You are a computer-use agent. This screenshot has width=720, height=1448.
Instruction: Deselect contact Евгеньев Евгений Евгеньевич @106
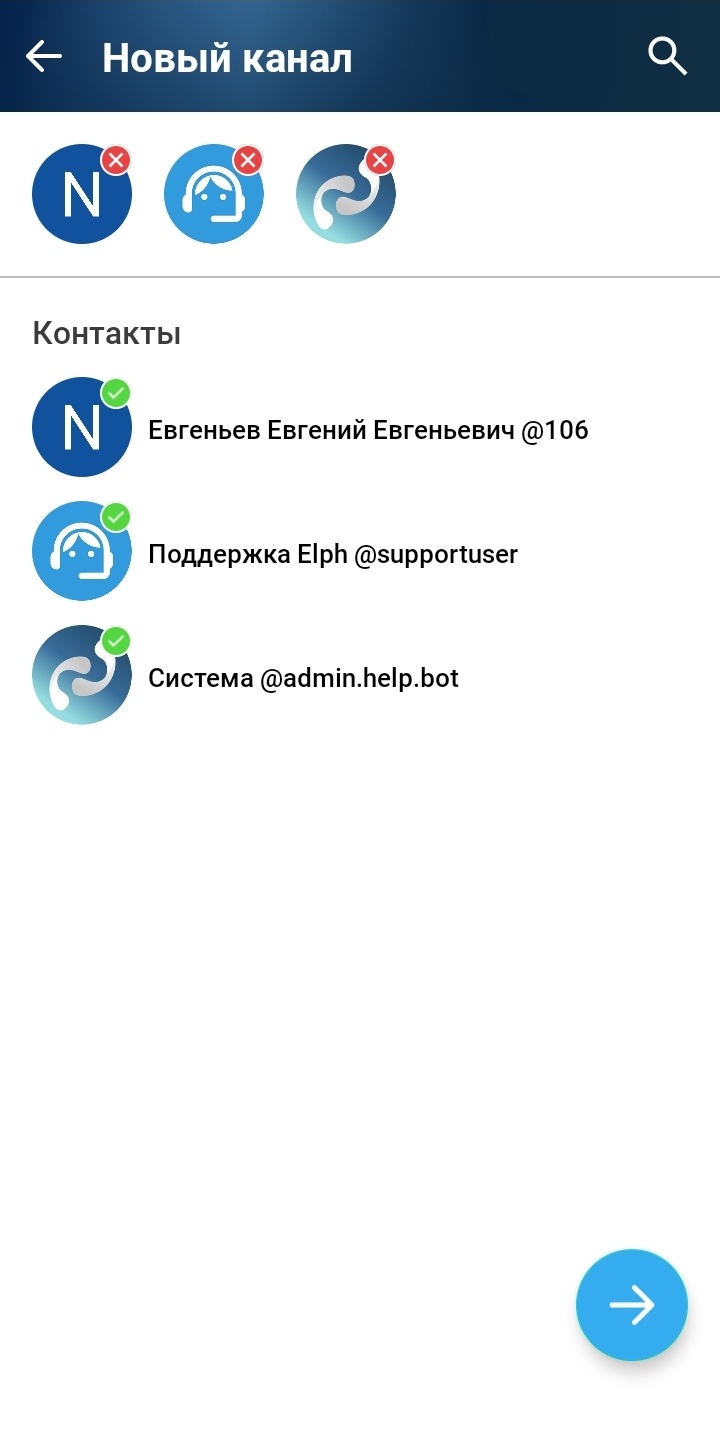coord(367,430)
